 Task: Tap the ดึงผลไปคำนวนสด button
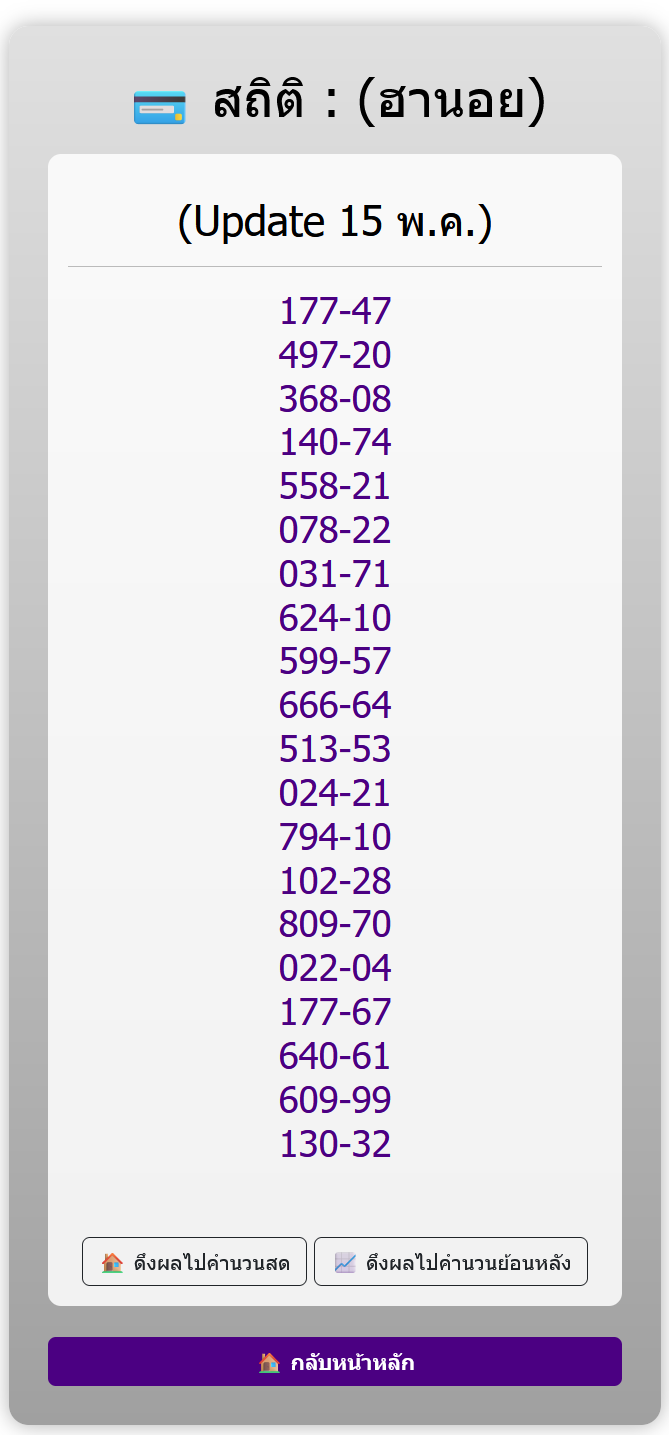coord(194,1262)
